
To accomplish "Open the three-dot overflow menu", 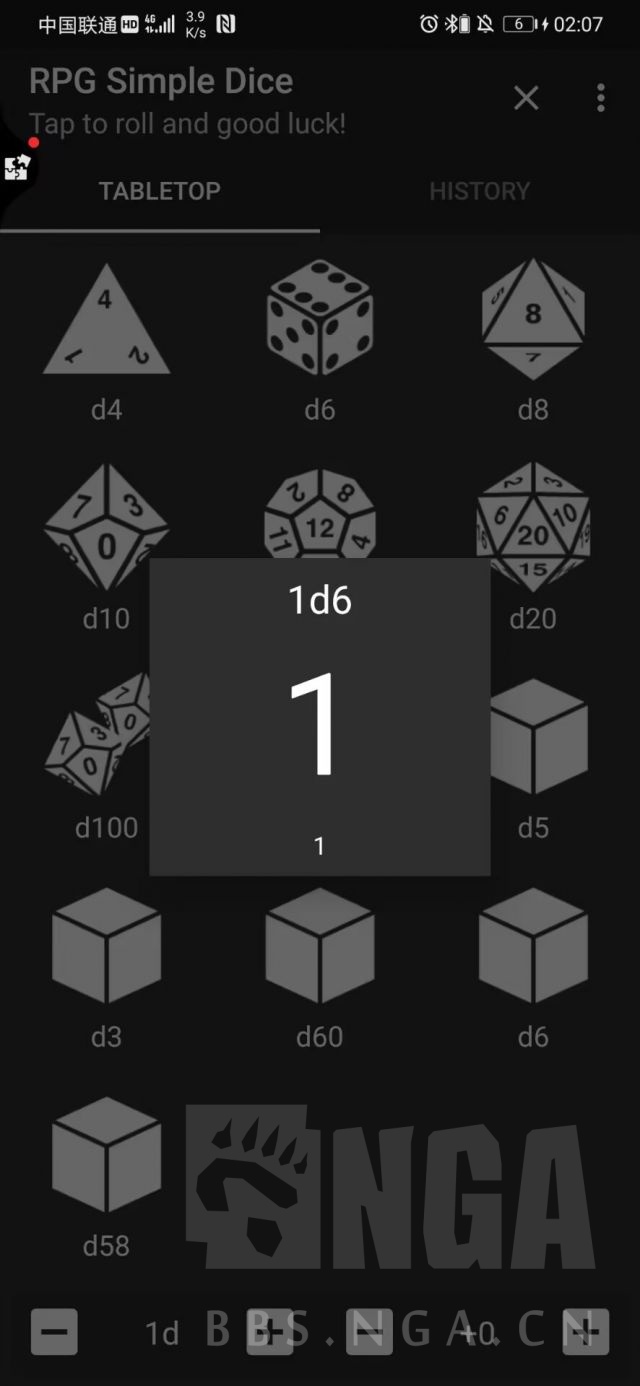I will 600,98.
